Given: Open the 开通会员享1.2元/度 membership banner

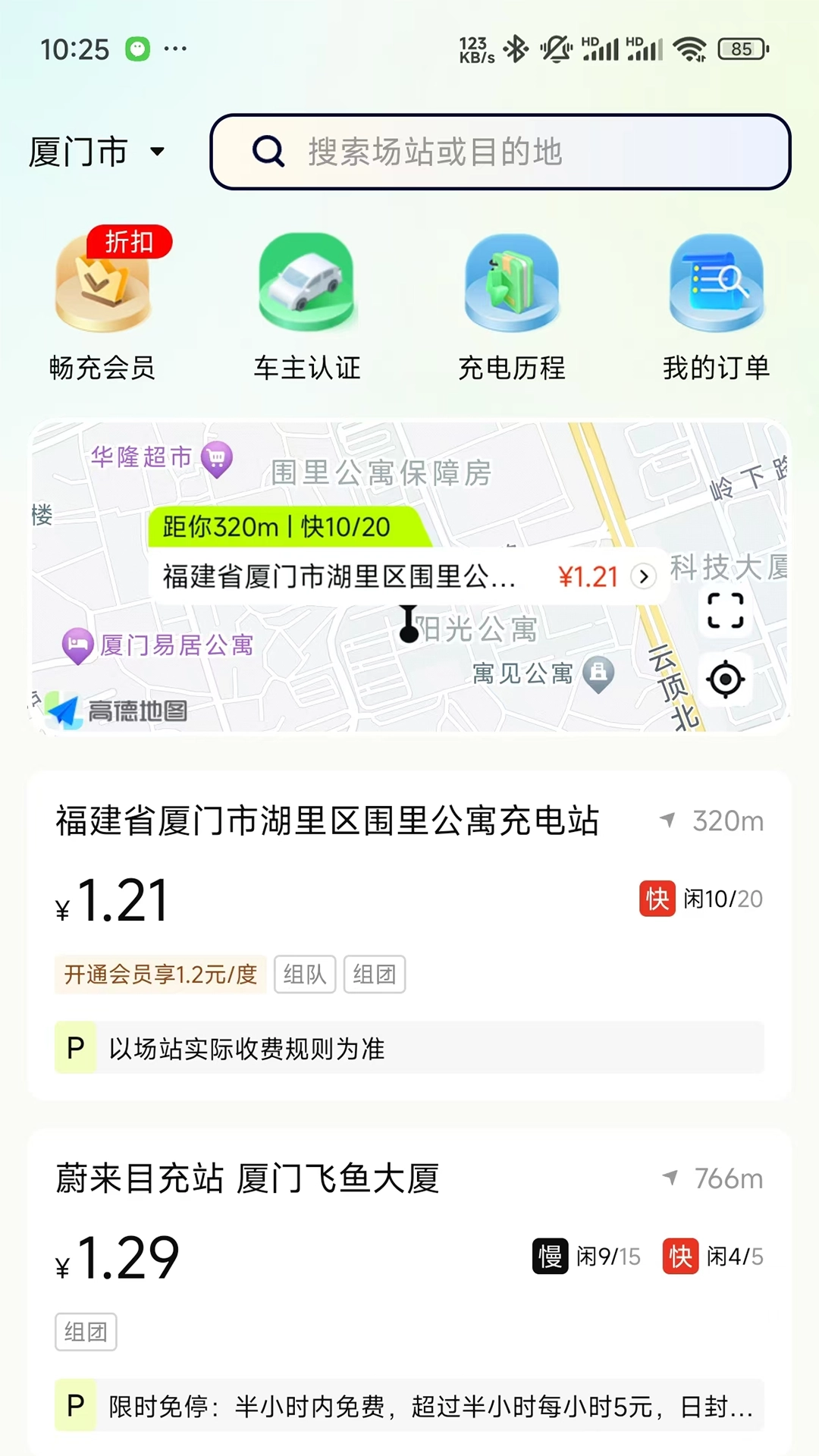Looking at the screenshot, I should pyautogui.click(x=161, y=974).
